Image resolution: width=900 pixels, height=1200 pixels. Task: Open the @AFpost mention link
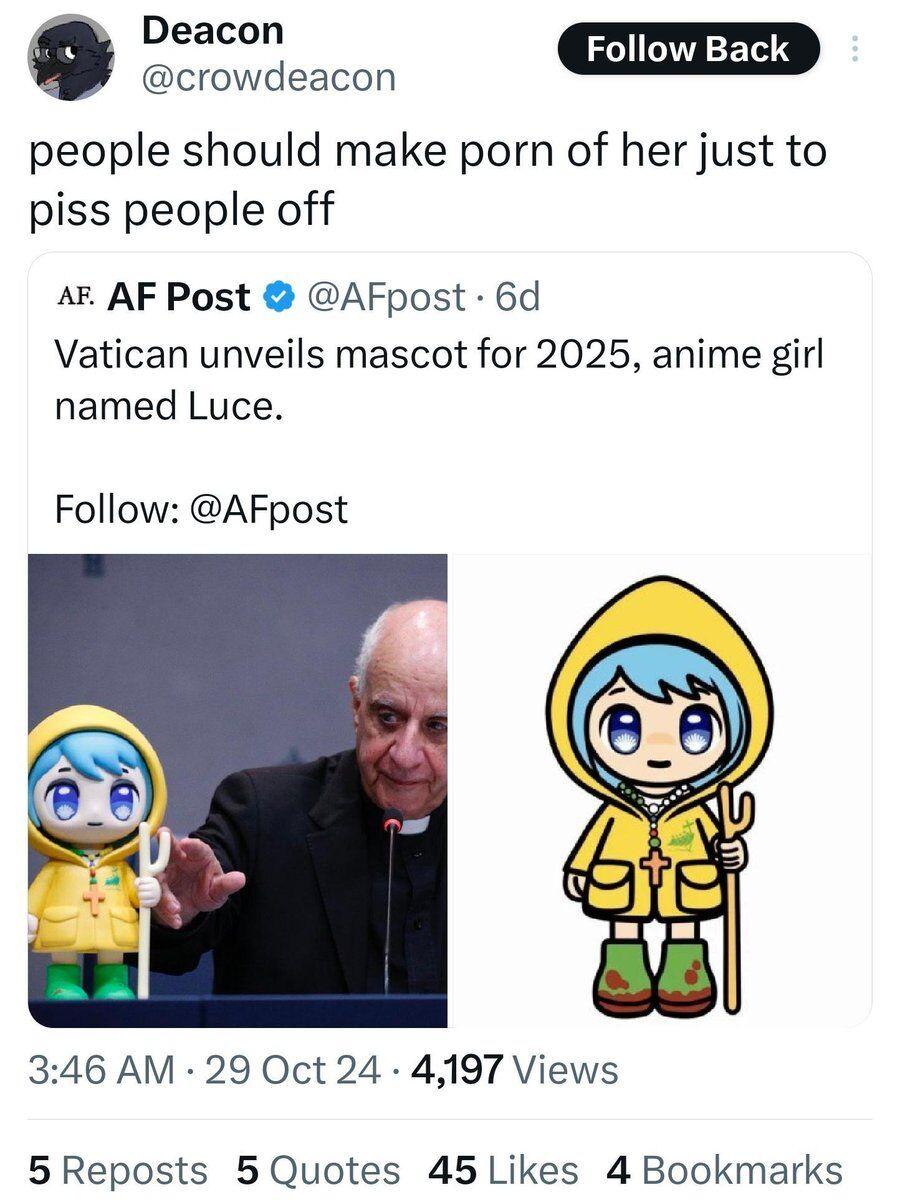point(269,509)
